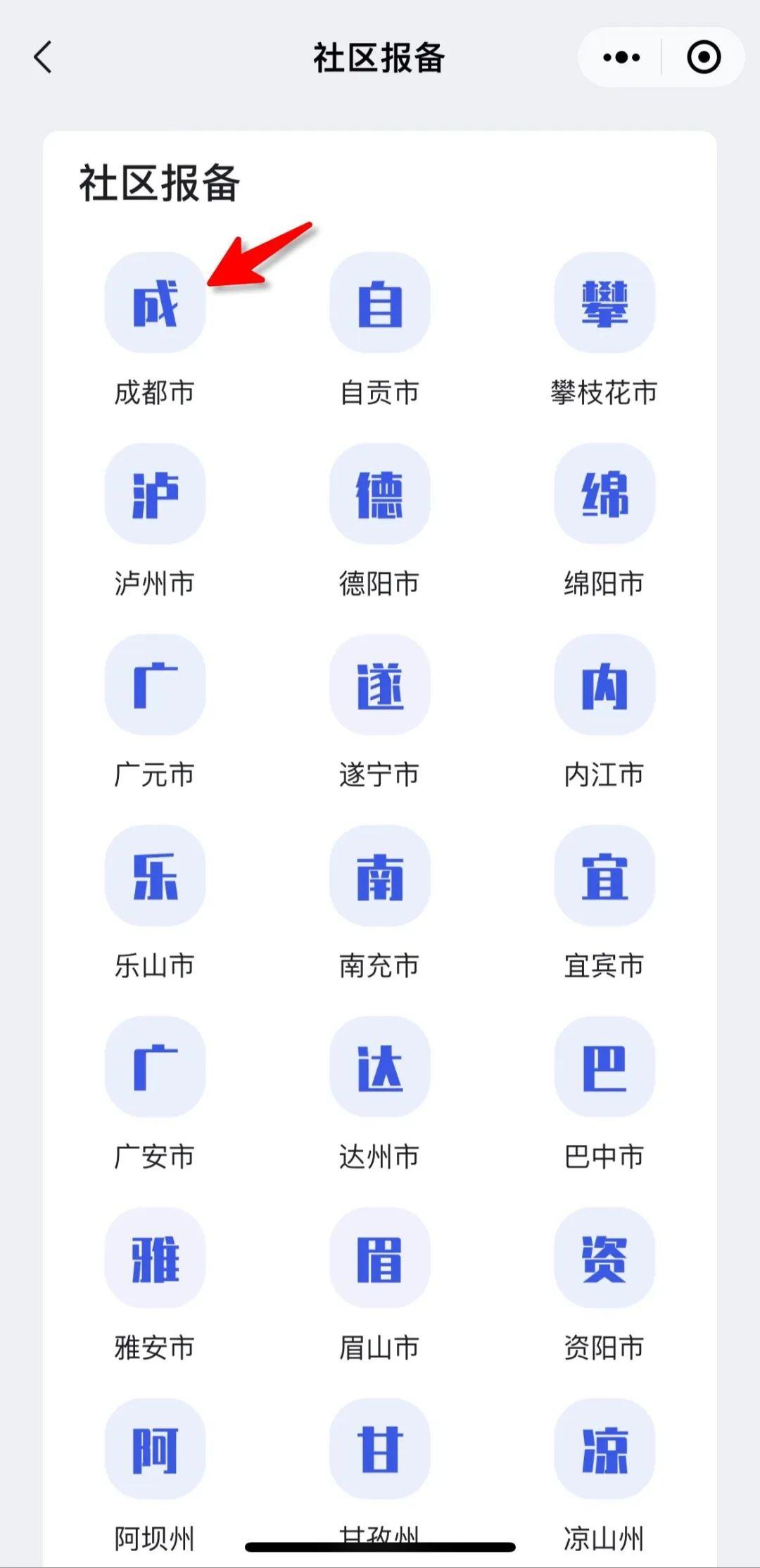Select 成都市 for community registration
760x1568 pixels.
tap(155, 303)
